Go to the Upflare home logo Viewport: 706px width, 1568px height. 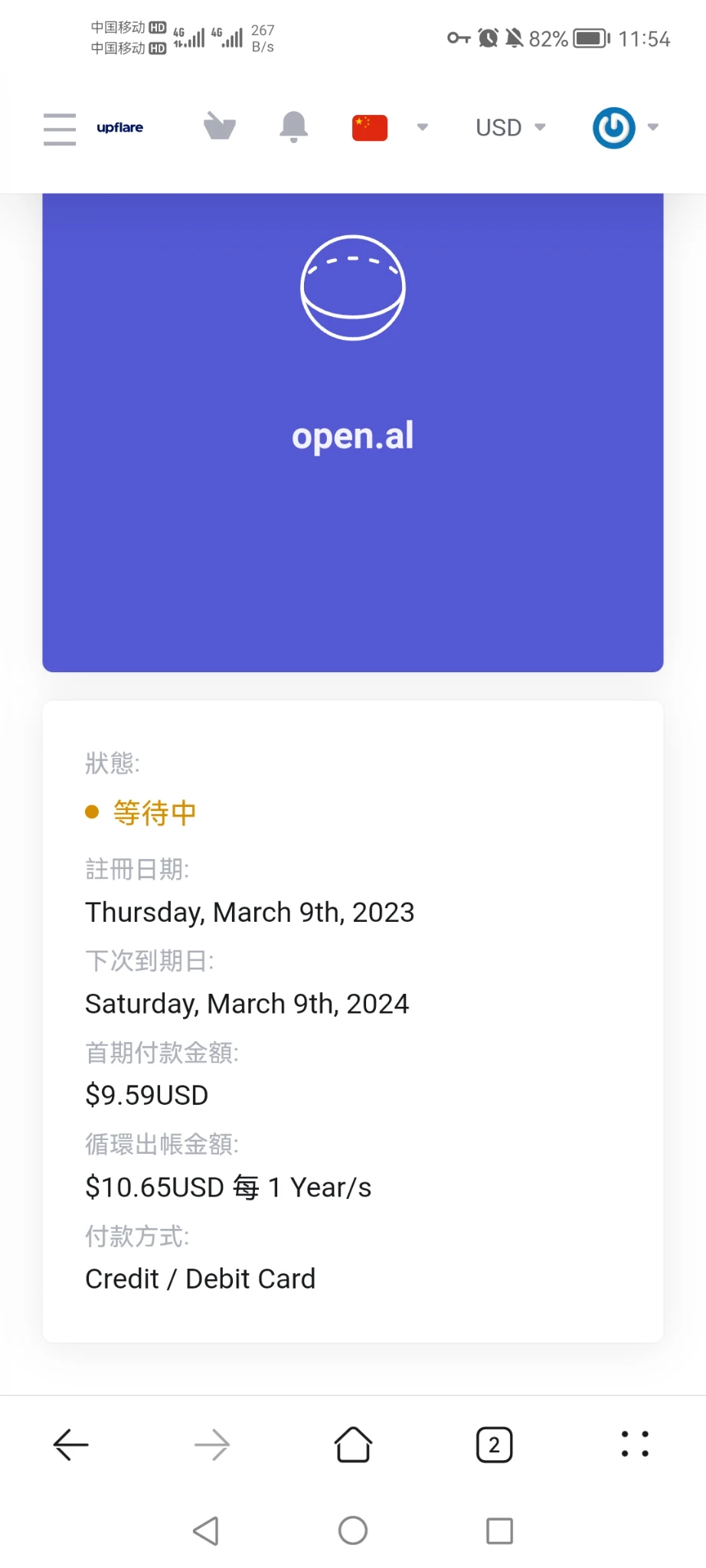(120, 128)
